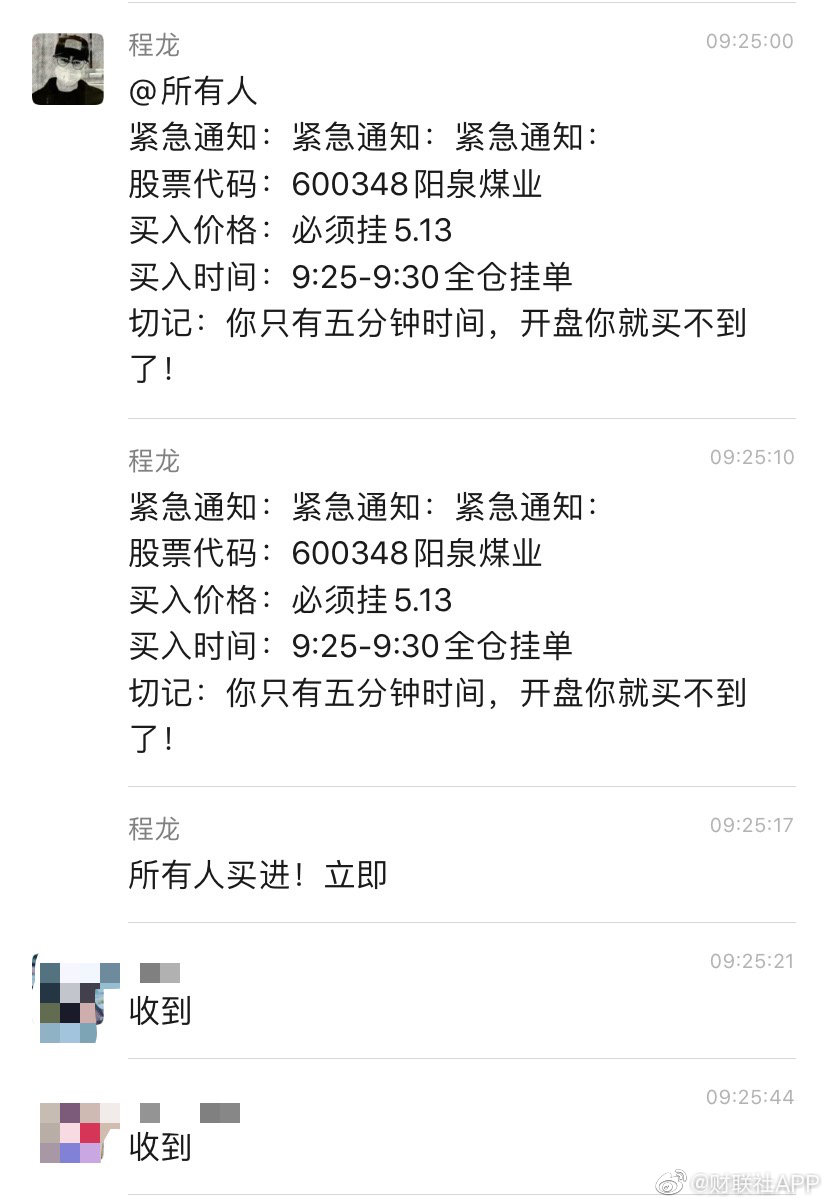Click the 09:25:44 timestamp
Screen dimensions: 828x1204
click(x=749, y=1096)
